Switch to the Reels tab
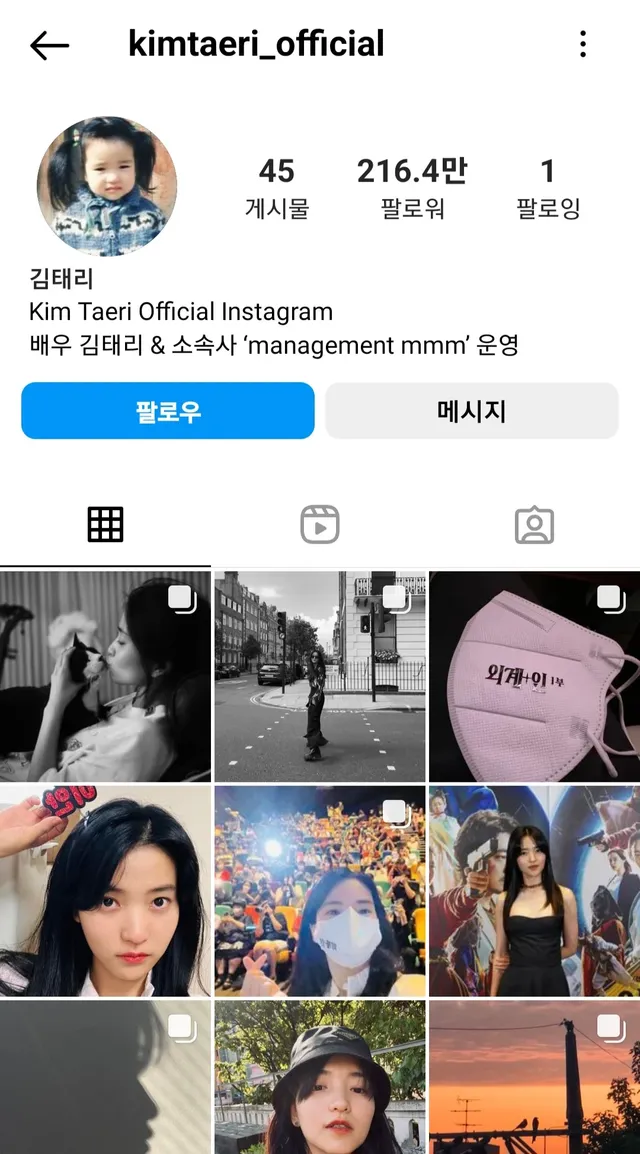640x1154 pixels. pos(320,524)
